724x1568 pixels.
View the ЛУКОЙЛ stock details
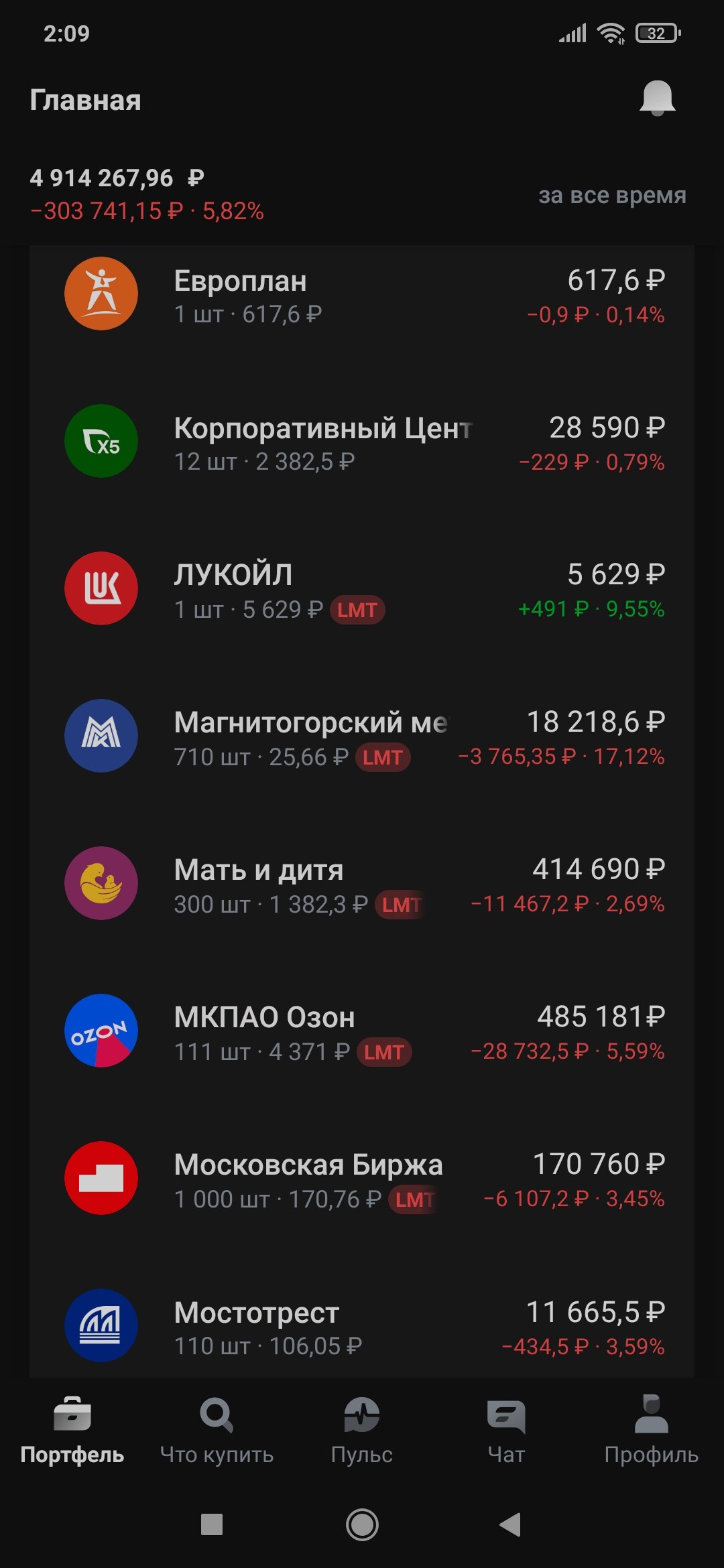(362, 590)
